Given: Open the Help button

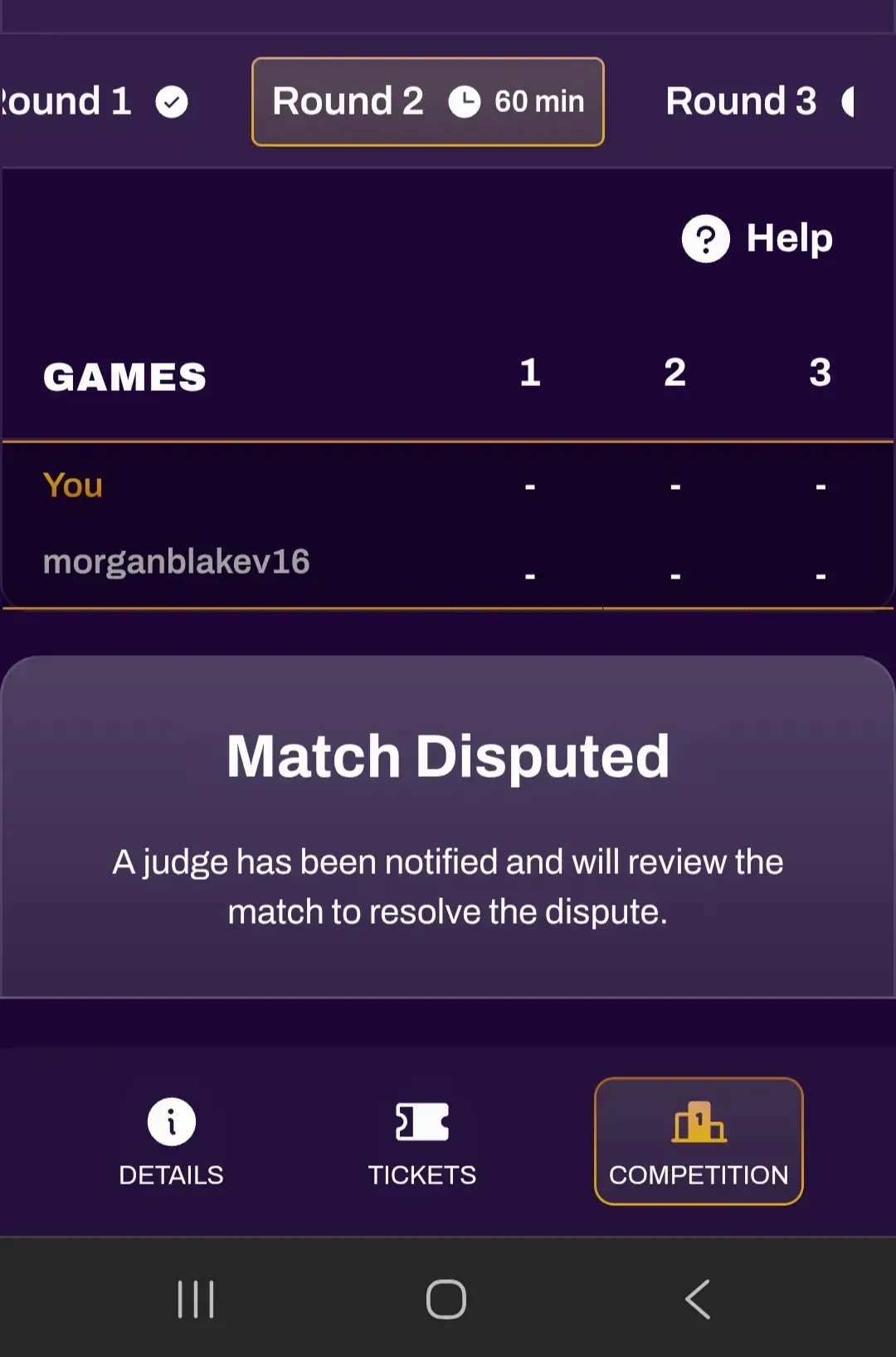Looking at the screenshot, I should point(757,238).
